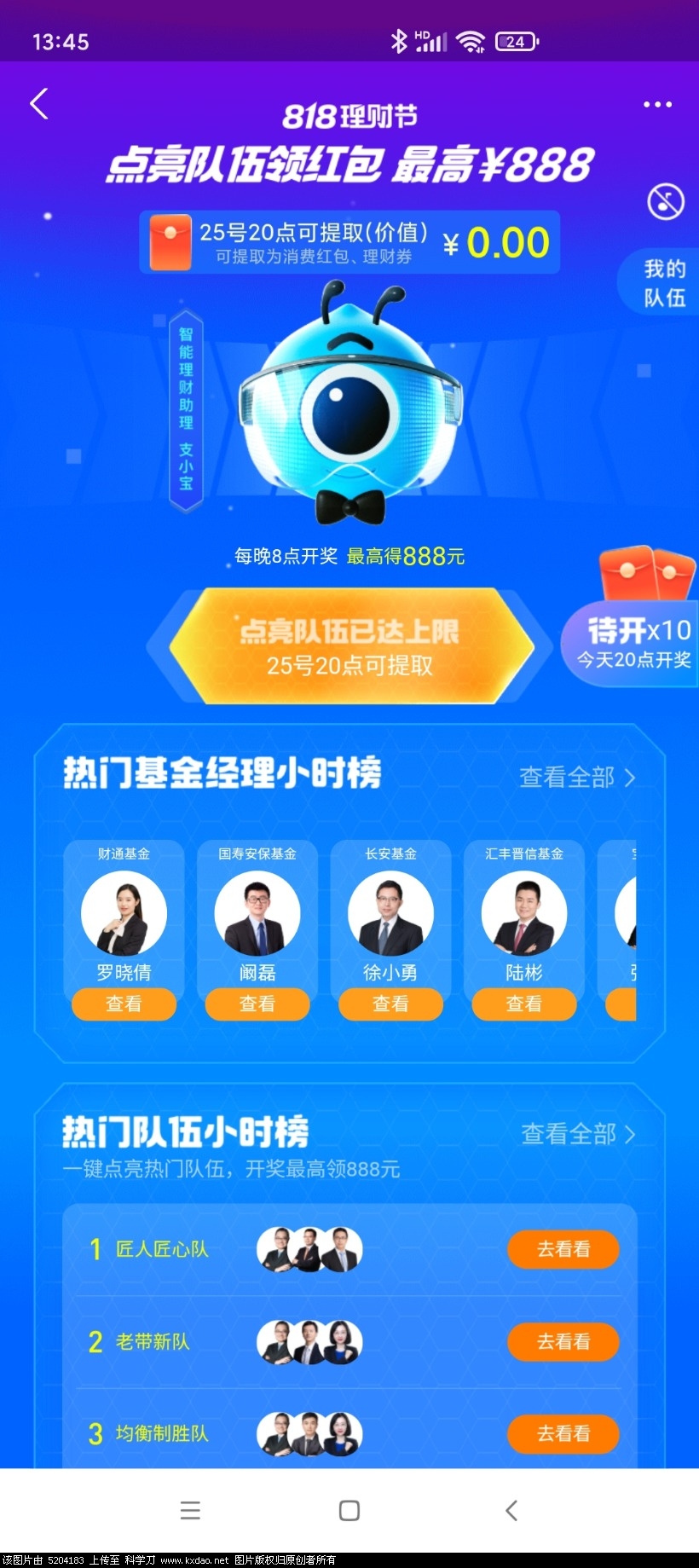The width and height of the screenshot is (699, 1568).
Task: Open the red packet withdrawal banner
Action: pos(349,242)
